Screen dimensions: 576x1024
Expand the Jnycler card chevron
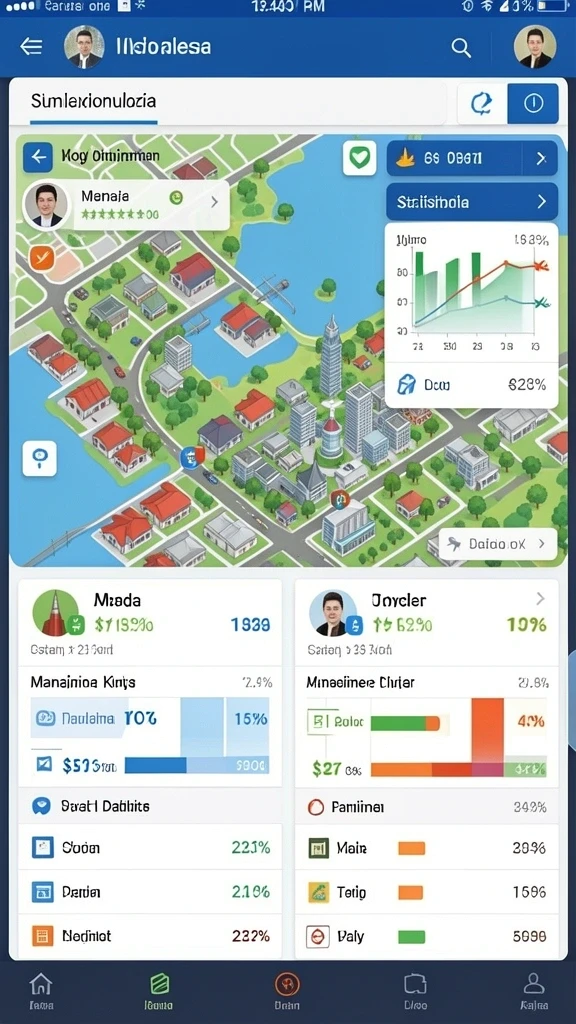point(540,598)
